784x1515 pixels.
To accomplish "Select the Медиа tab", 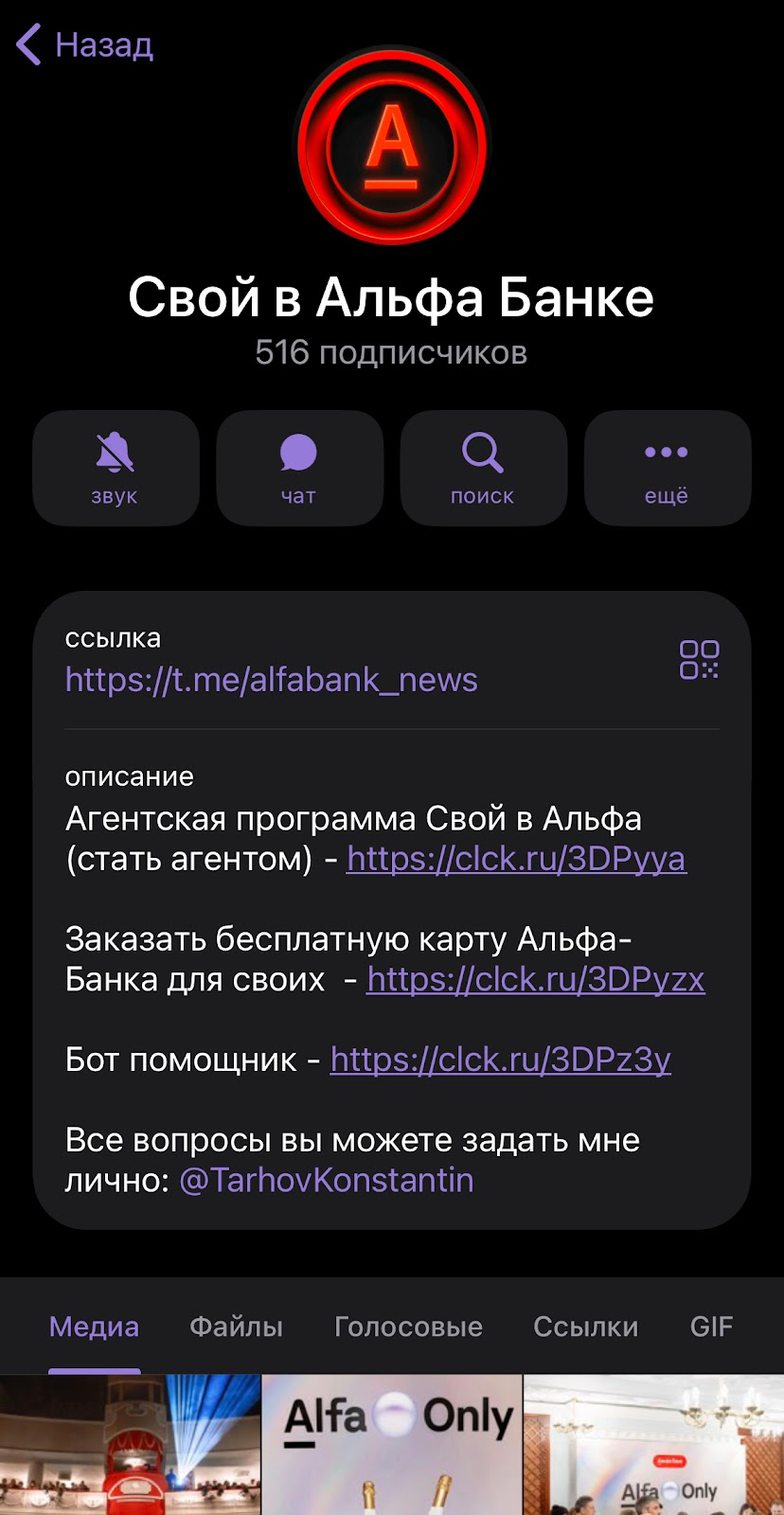I will [x=94, y=1327].
